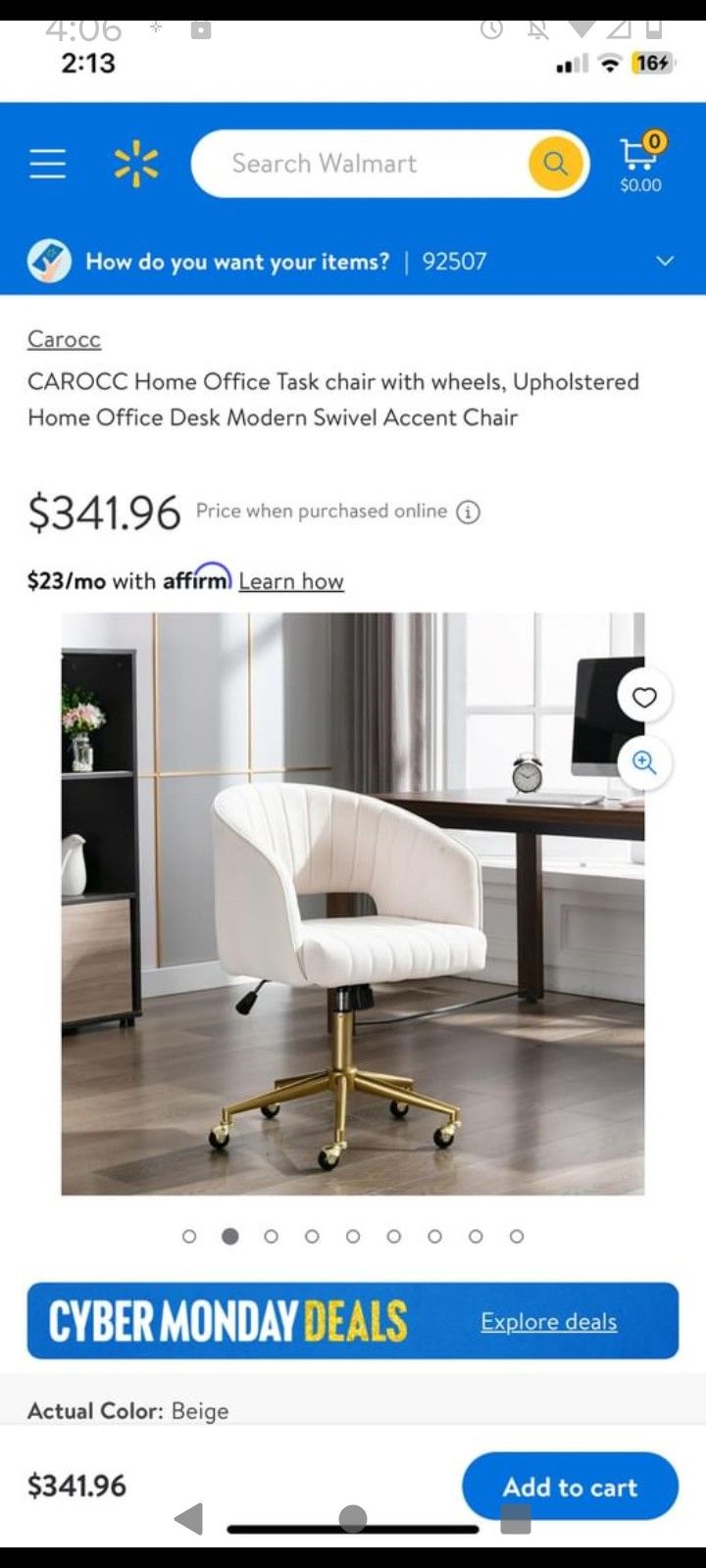Viewport: 706px width, 1568px height.
Task: Tap the yellow search magnifier icon
Action: tap(555, 164)
